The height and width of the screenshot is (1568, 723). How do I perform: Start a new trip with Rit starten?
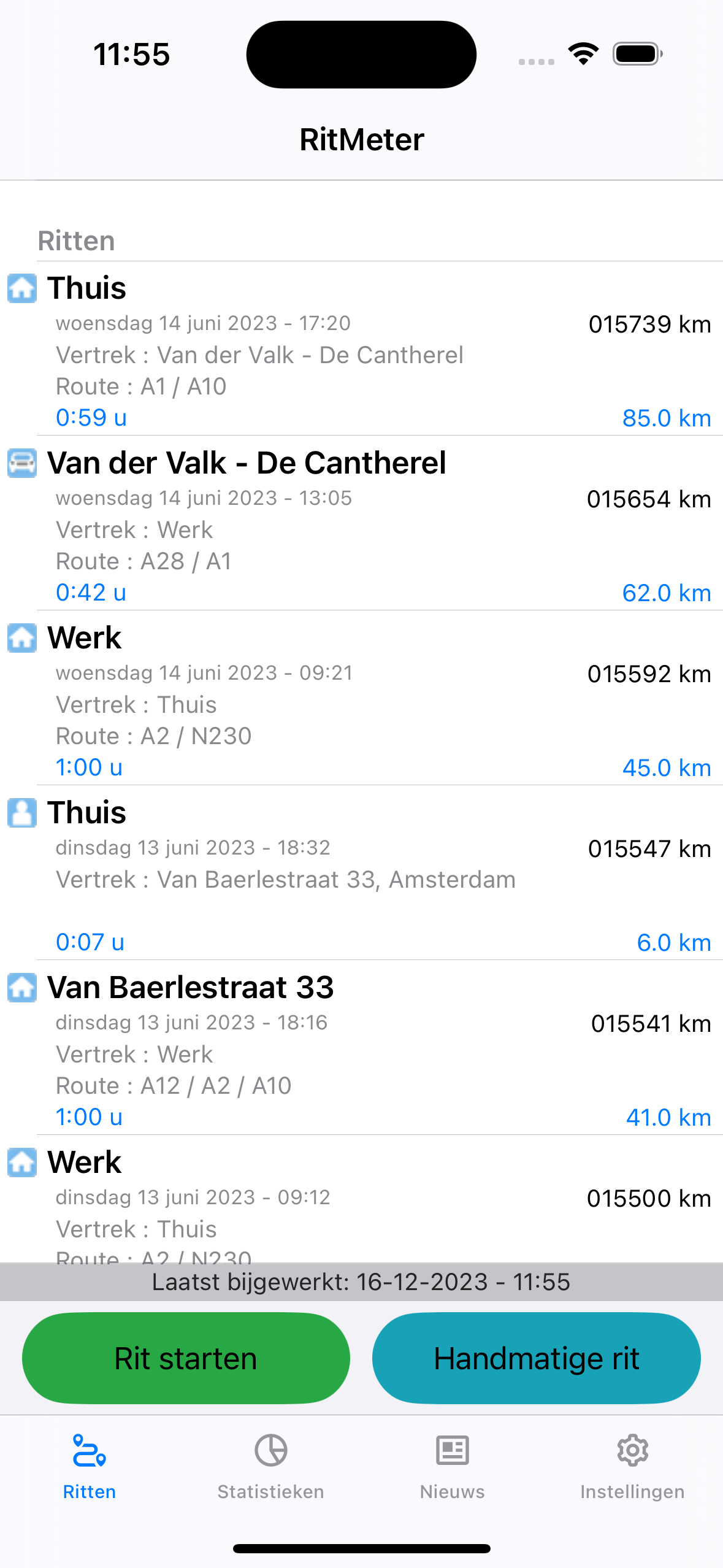pos(186,1358)
